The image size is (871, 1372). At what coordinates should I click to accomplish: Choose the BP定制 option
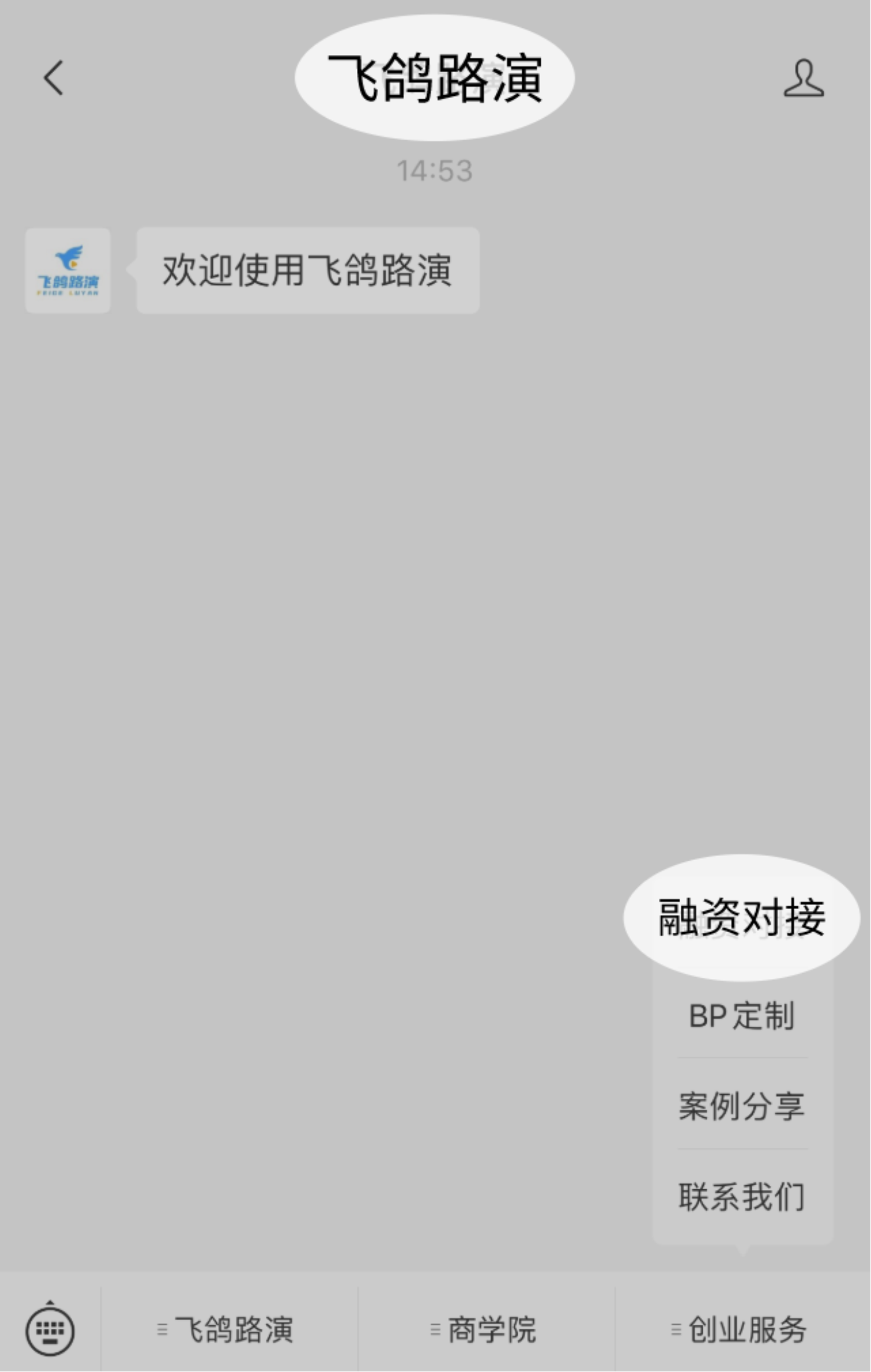[742, 1017]
